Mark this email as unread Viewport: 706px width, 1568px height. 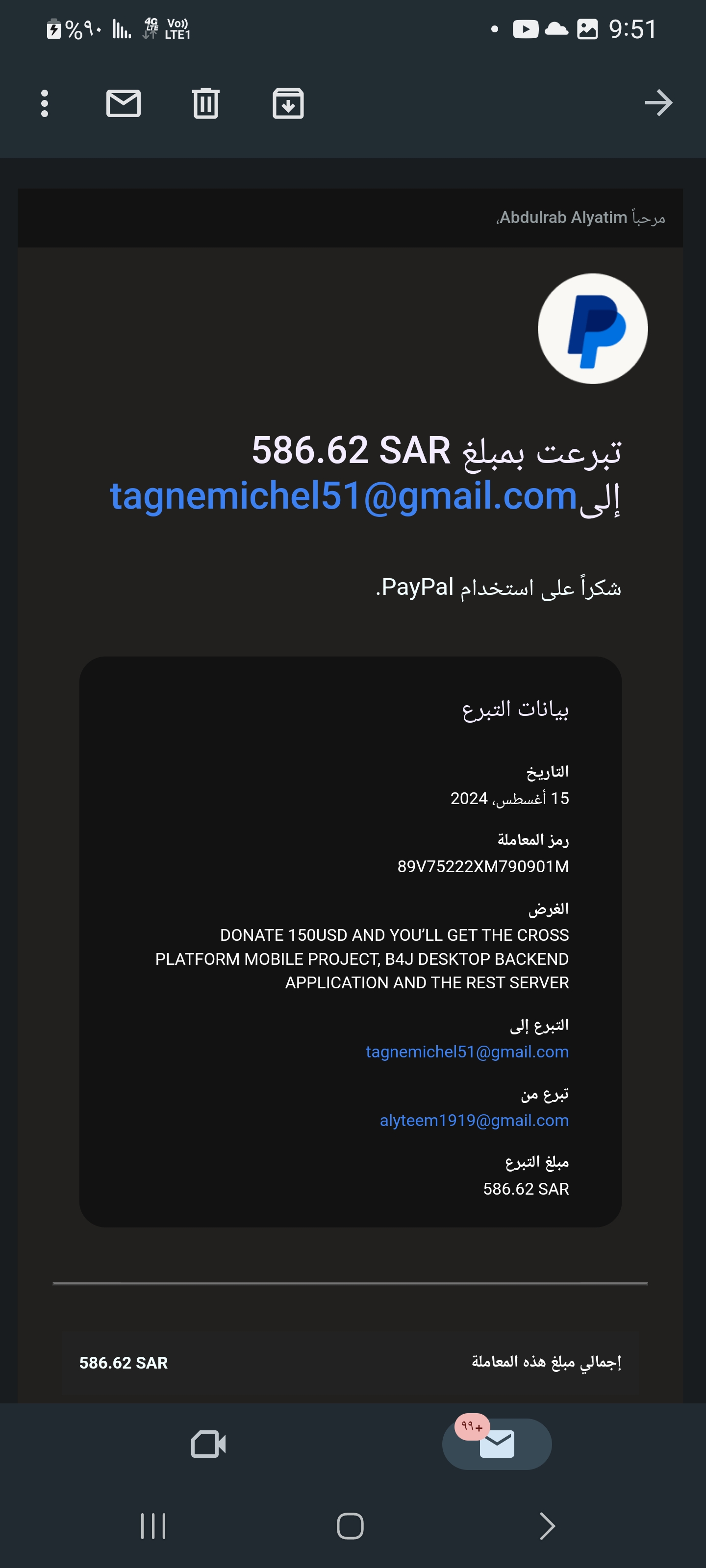tap(124, 103)
